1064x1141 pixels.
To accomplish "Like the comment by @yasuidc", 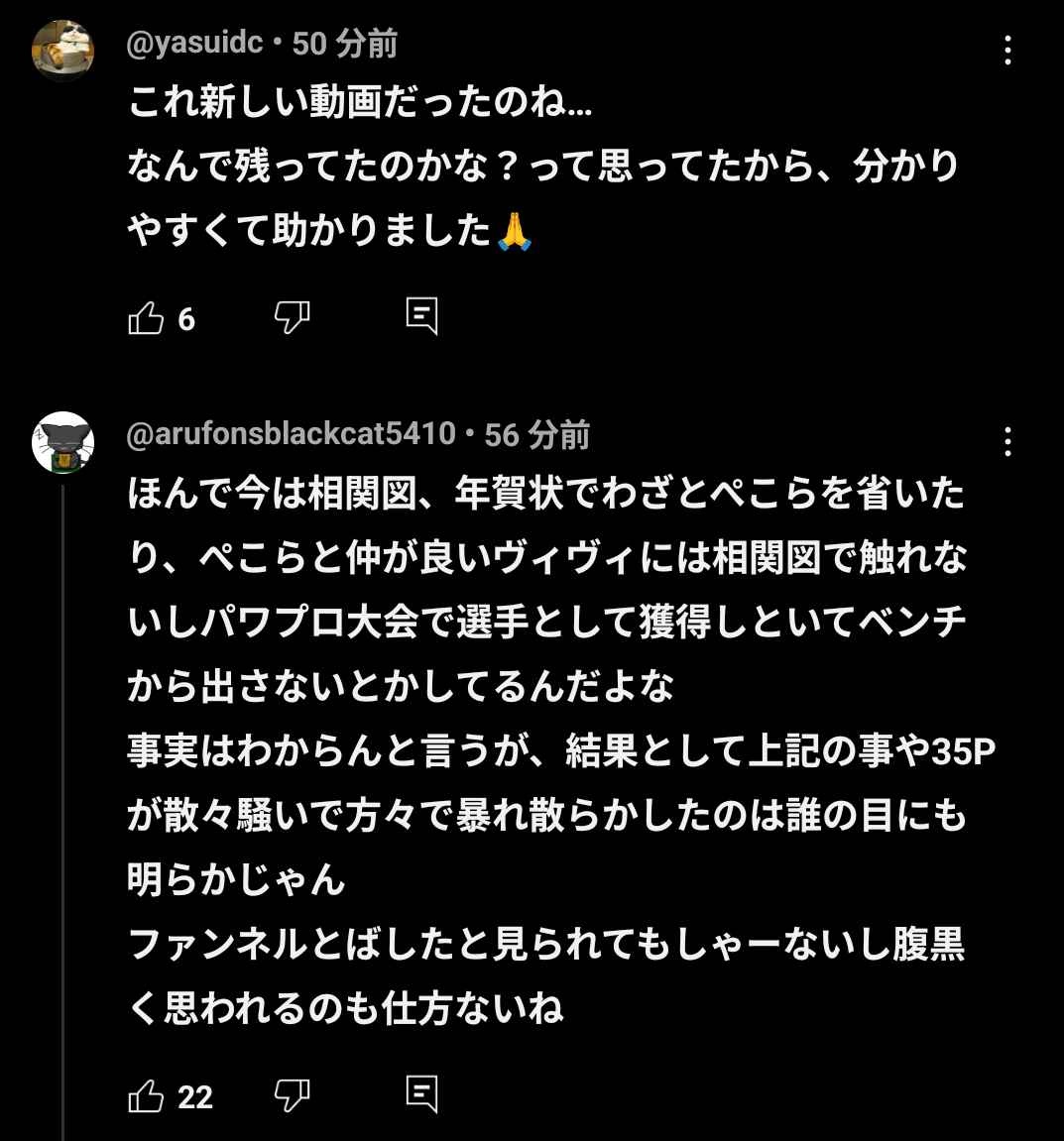I will 146,317.
